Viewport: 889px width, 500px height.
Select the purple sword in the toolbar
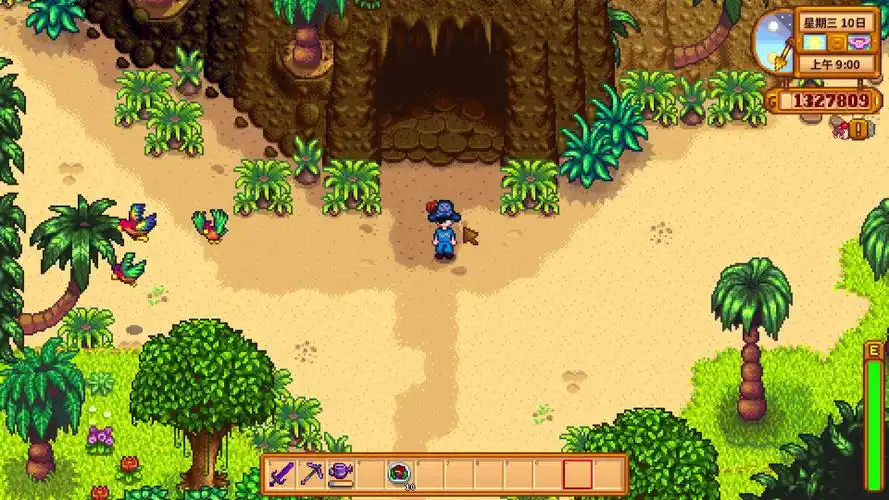pos(283,472)
